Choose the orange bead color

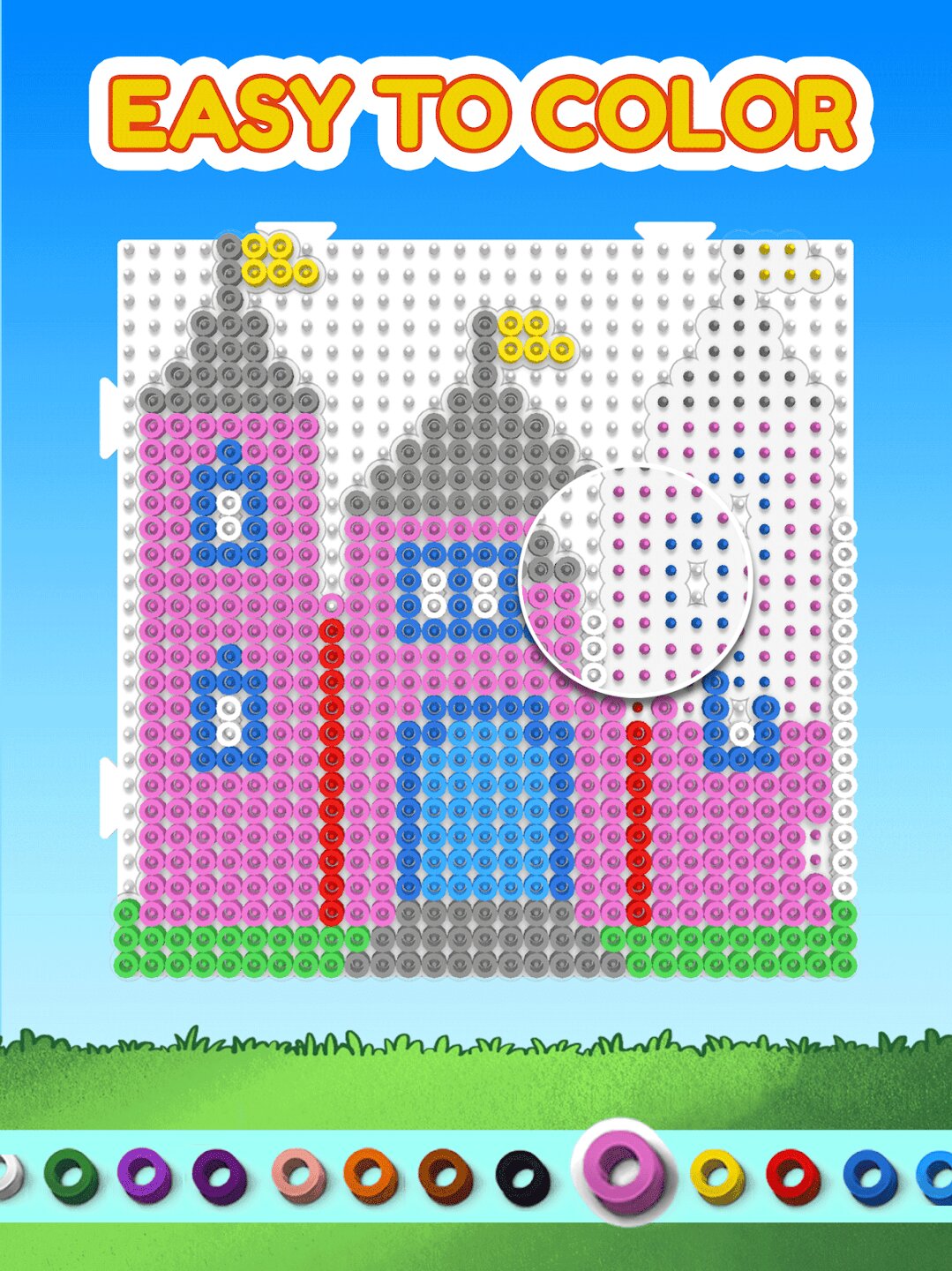[x=372, y=1176]
